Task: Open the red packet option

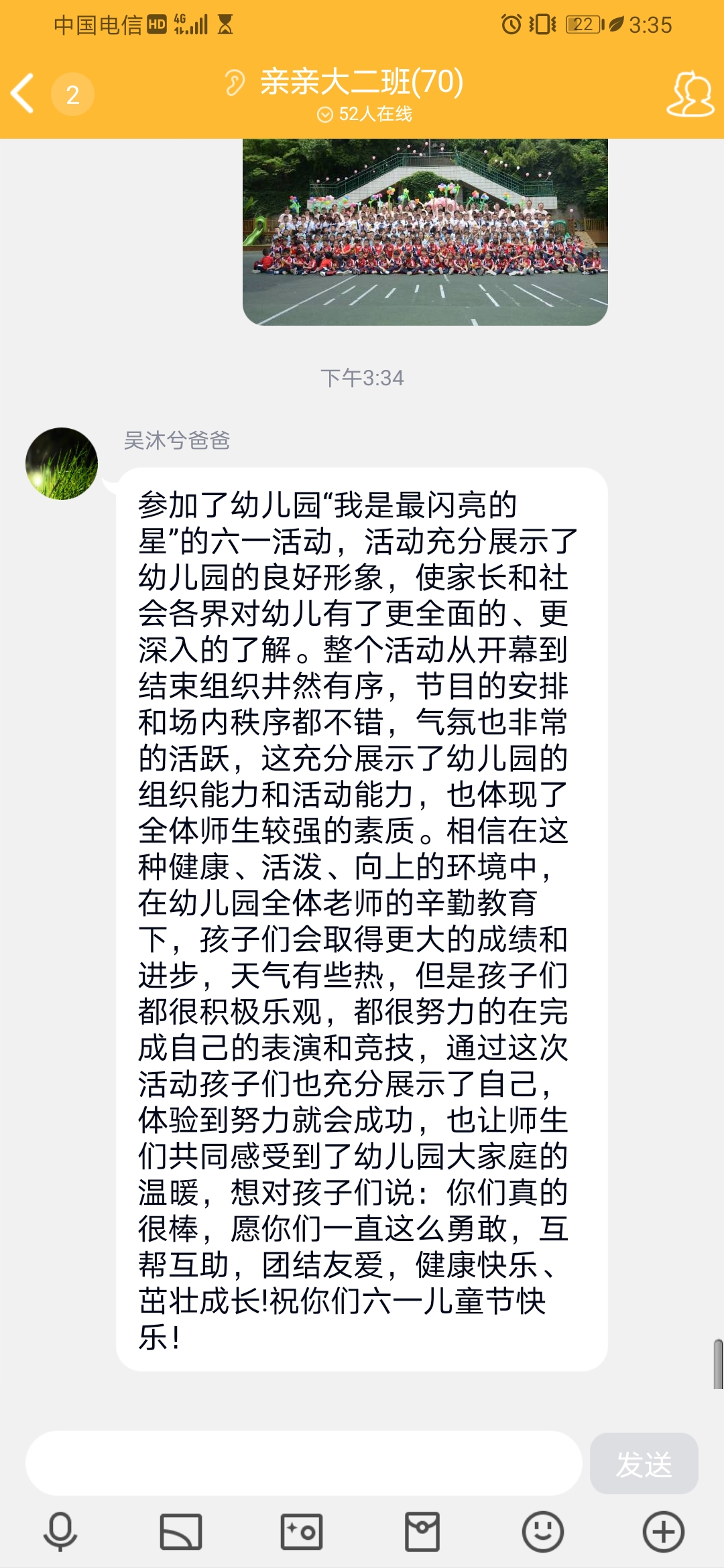Action: tap(422, 1532)
